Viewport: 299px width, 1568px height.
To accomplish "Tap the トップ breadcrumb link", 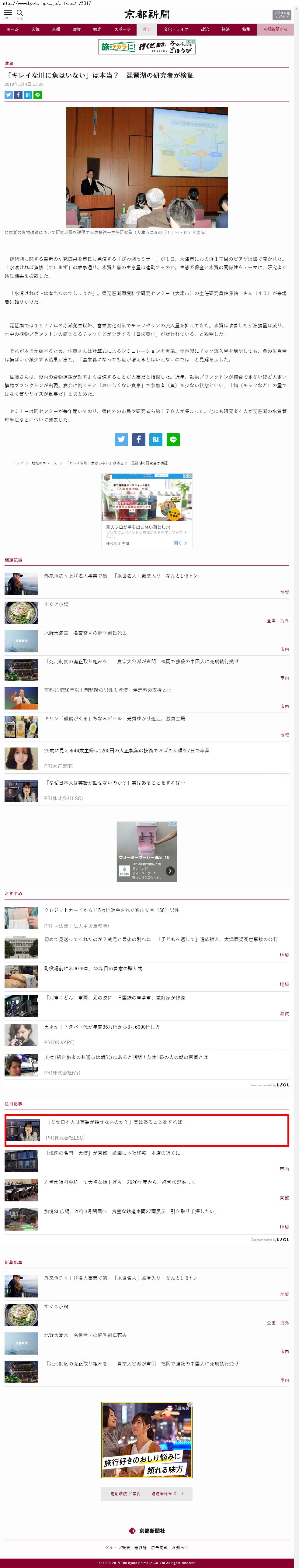I will click(x=18, y=463).
